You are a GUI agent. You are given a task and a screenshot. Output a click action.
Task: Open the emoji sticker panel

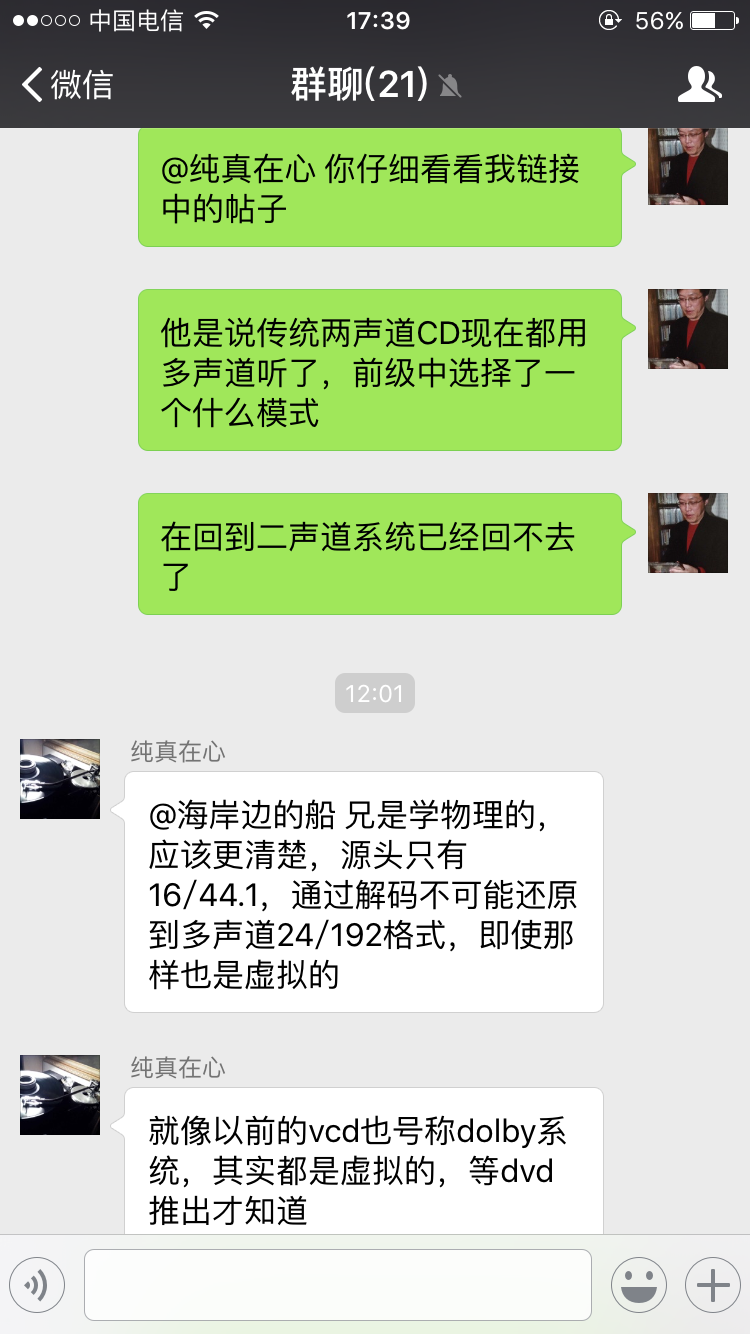639,1284
